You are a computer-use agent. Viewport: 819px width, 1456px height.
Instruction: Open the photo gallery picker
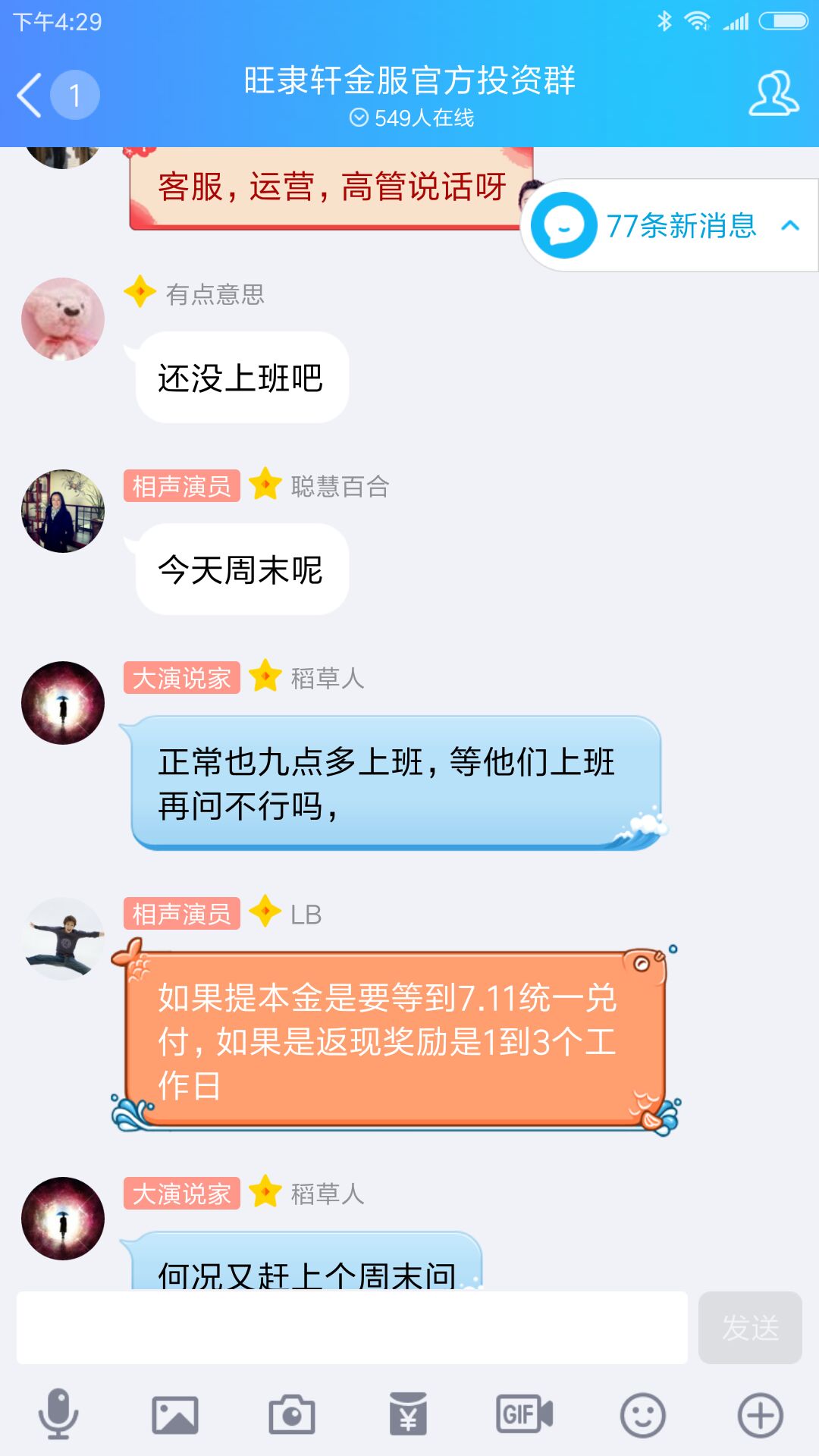(x=175, y=1414)
